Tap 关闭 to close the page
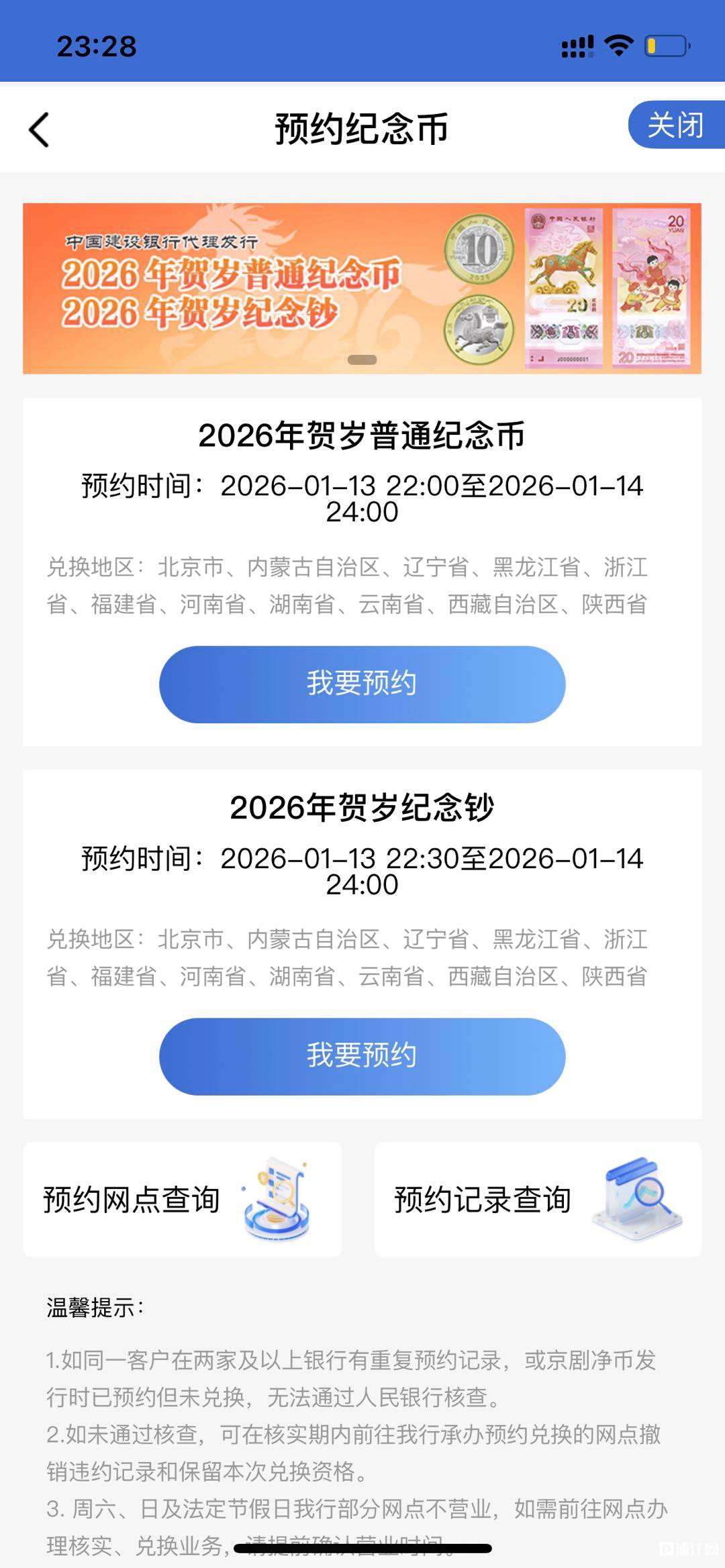Image resolution: width=725 pixels, height=1568 pixels. pyautogui.click(x=675, y=125)
